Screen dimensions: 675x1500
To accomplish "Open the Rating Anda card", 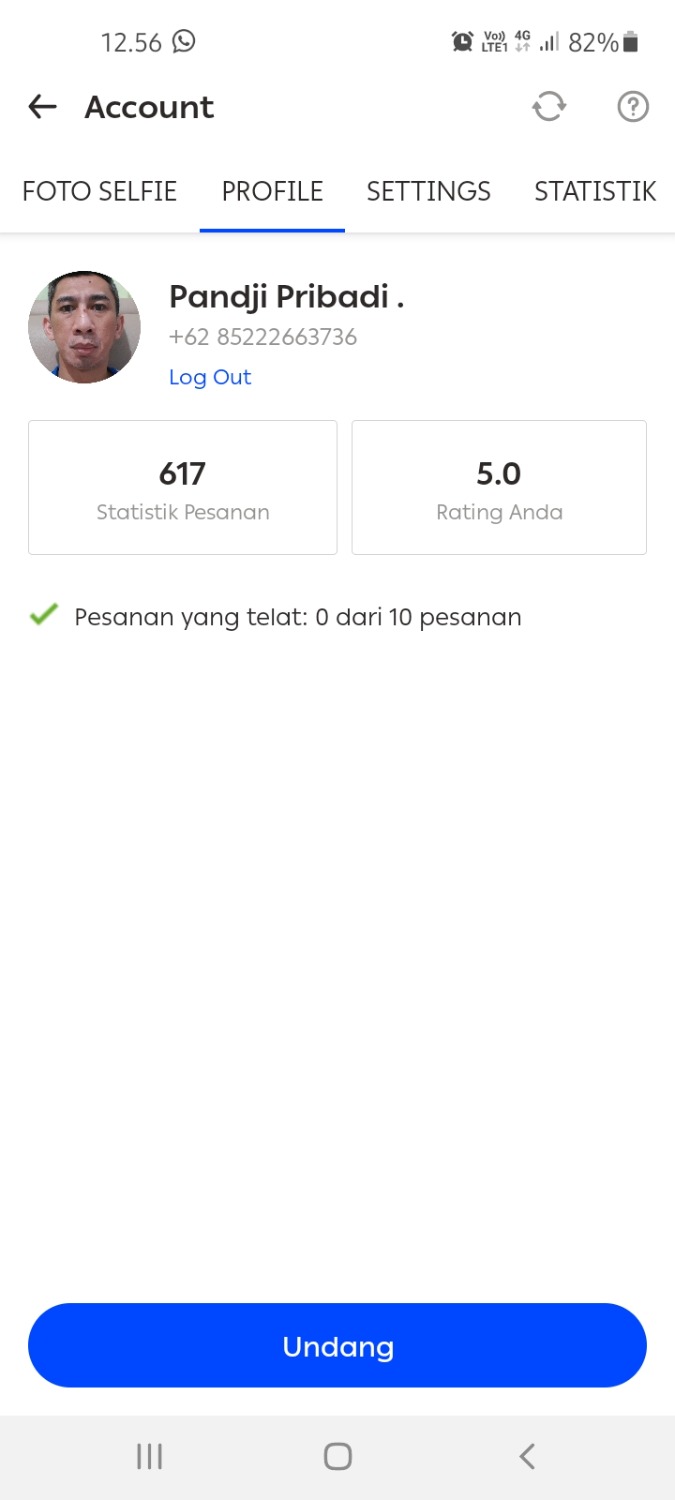I will pyautogui.click(x=499, y=487).
